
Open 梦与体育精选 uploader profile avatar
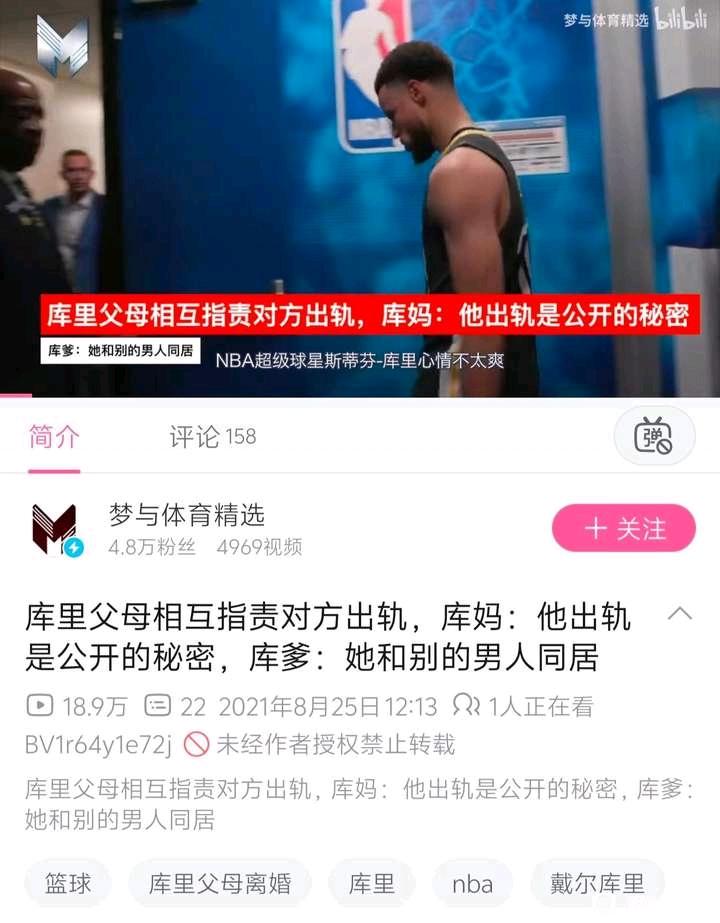click(x=56, y=530)
